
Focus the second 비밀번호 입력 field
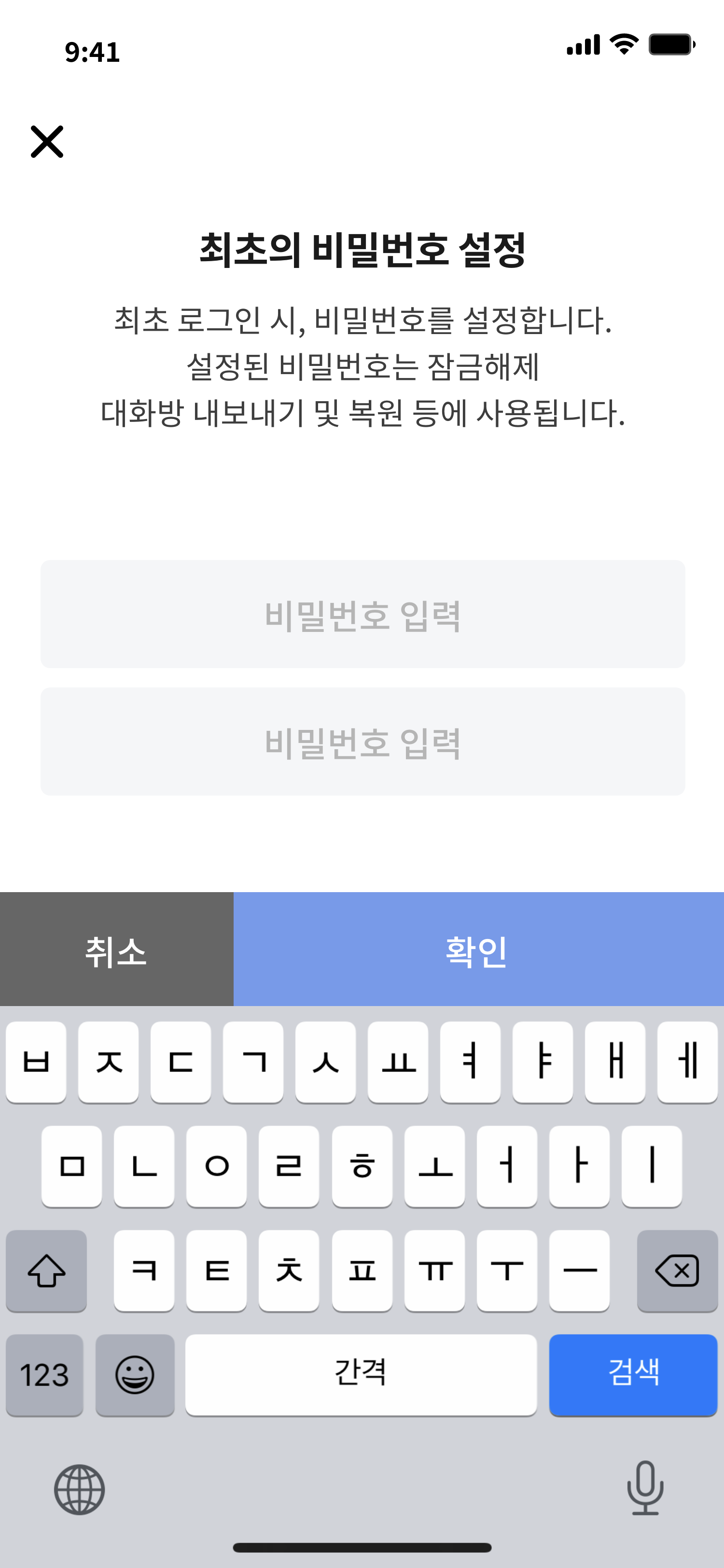click(x=362, y=742)
